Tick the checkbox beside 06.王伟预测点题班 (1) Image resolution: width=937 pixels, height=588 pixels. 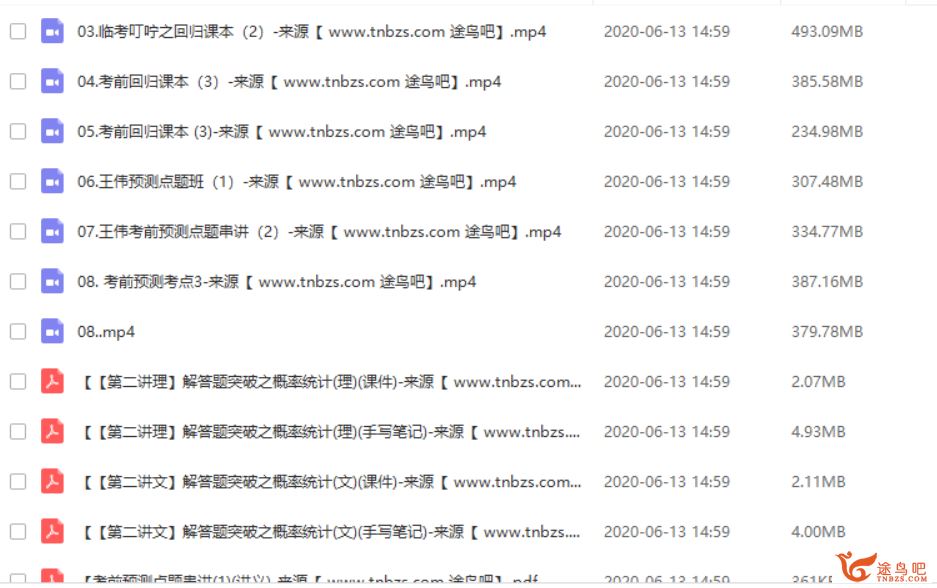coord(18,182)
